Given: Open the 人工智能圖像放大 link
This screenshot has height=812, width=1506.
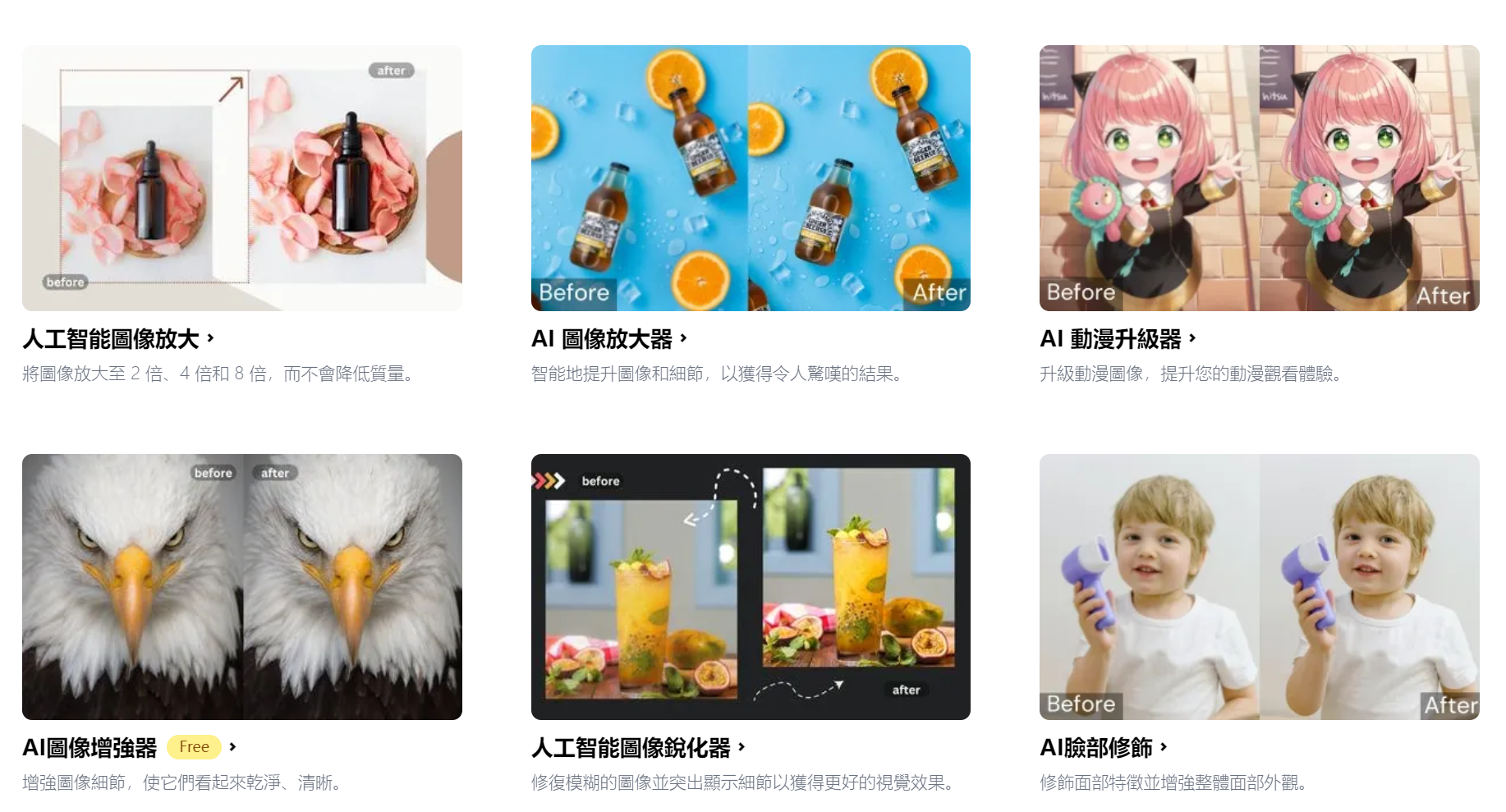Looking at the screenshot, I should (x=112, y=338).
